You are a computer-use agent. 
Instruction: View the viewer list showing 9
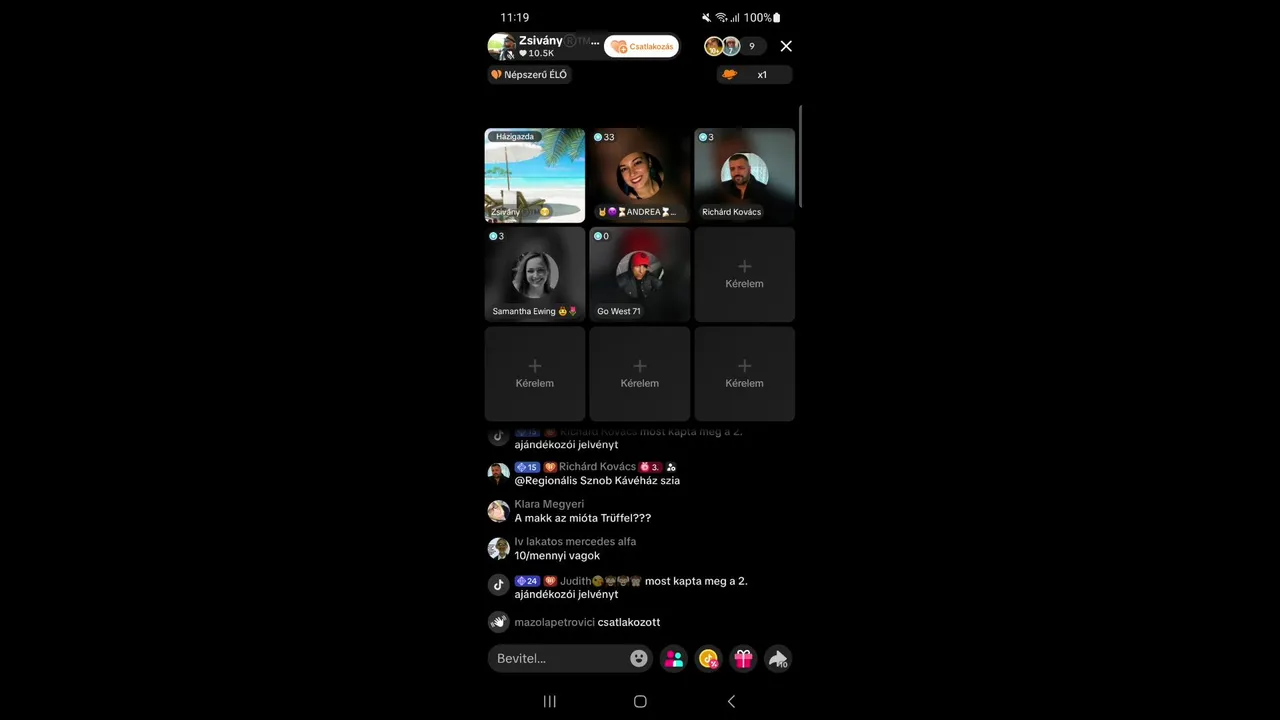coord(735,46)
